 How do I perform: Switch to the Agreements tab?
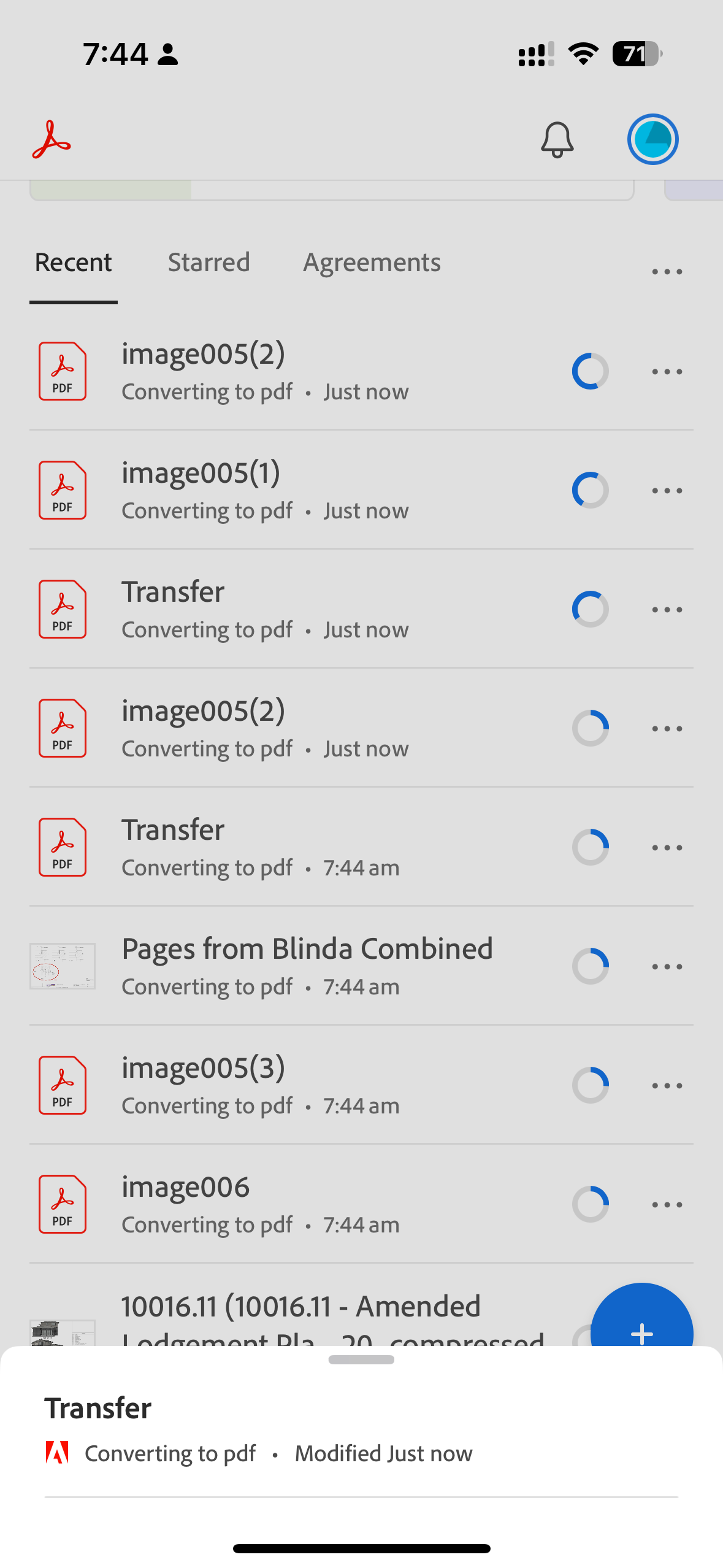[x=371, y=262]
